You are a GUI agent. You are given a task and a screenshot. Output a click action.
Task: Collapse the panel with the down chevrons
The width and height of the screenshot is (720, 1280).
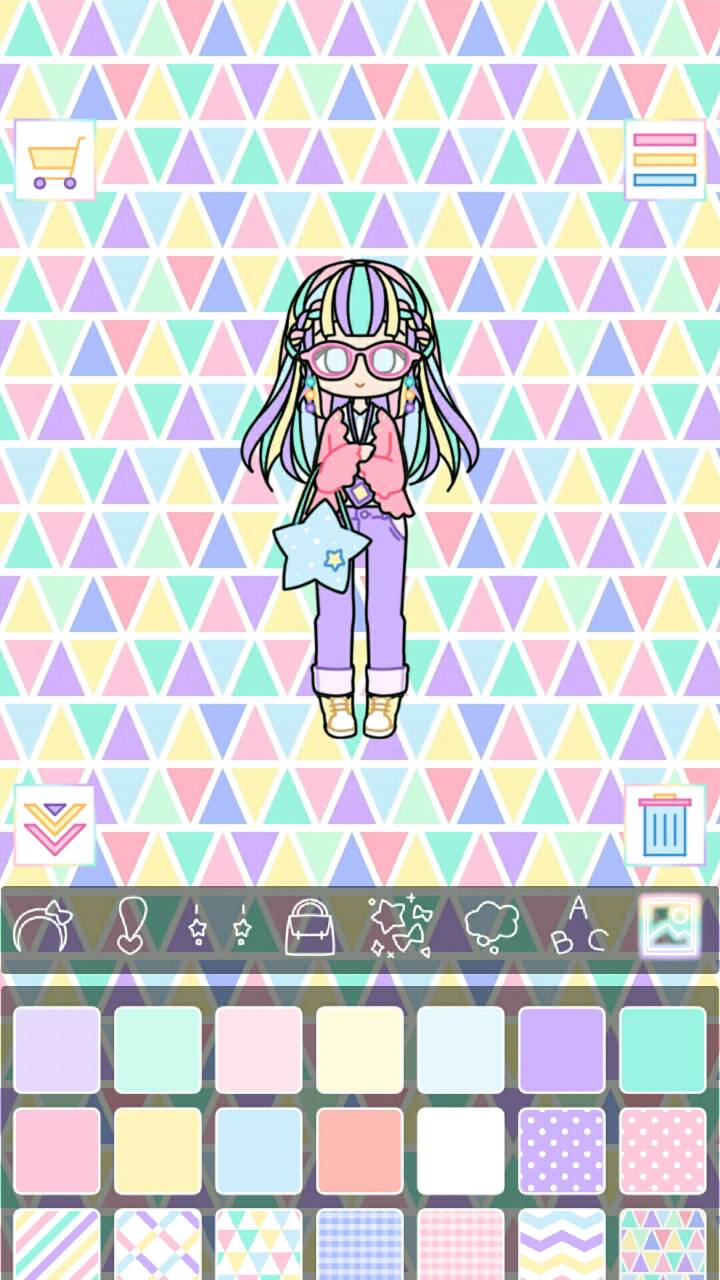pyautogui.click(x=55, y=825)
